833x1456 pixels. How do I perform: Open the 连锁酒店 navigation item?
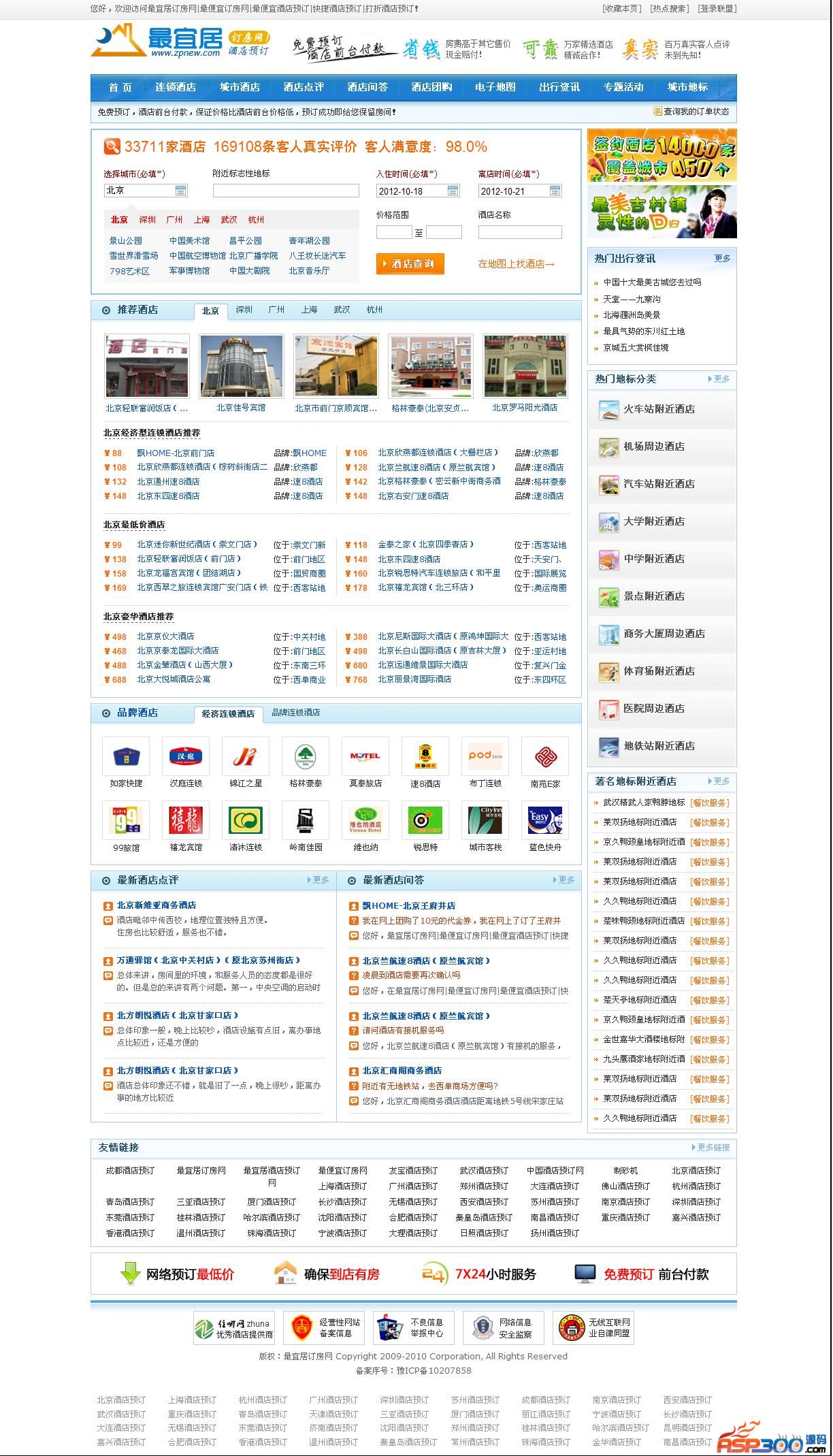tap(176, 87)
